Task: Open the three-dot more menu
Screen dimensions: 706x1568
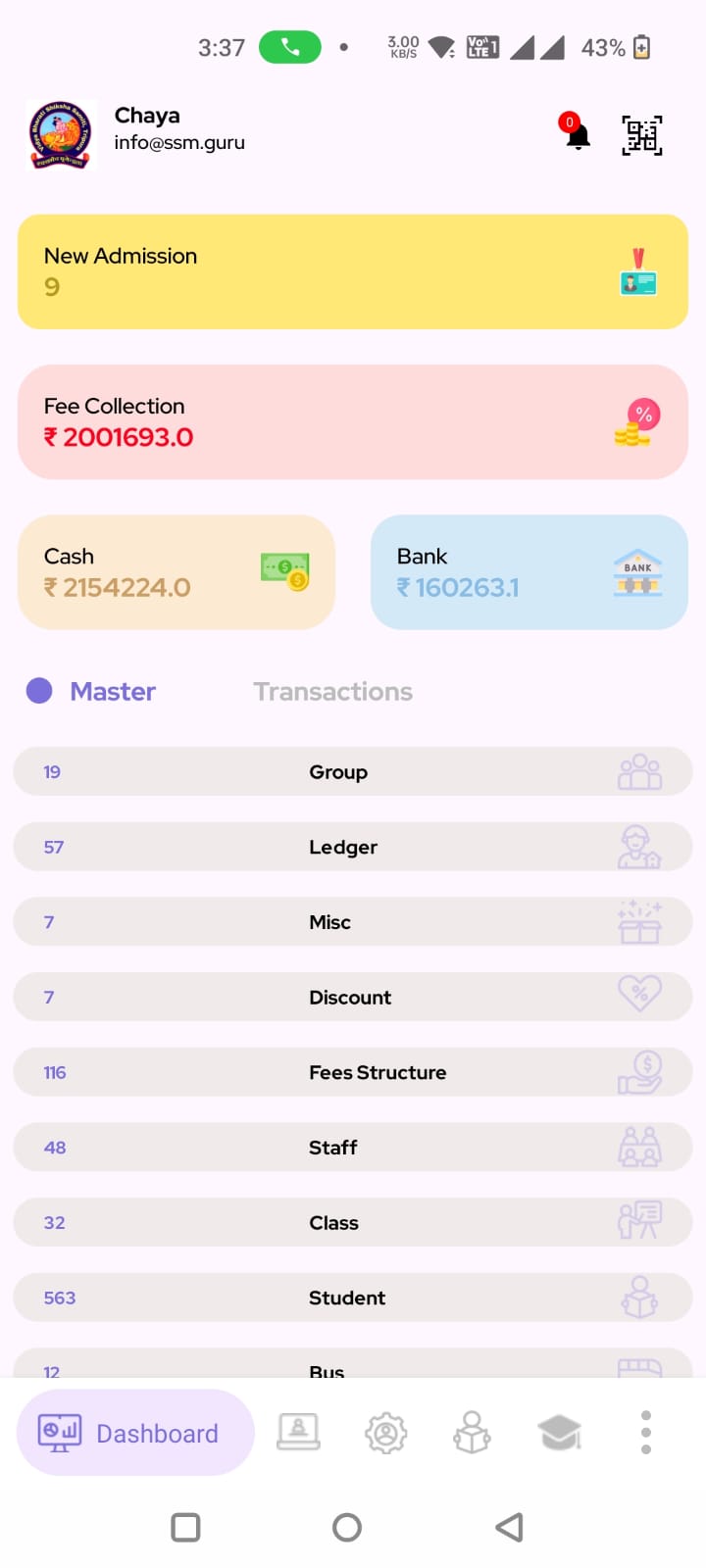Action: [x=645, y=1433]
